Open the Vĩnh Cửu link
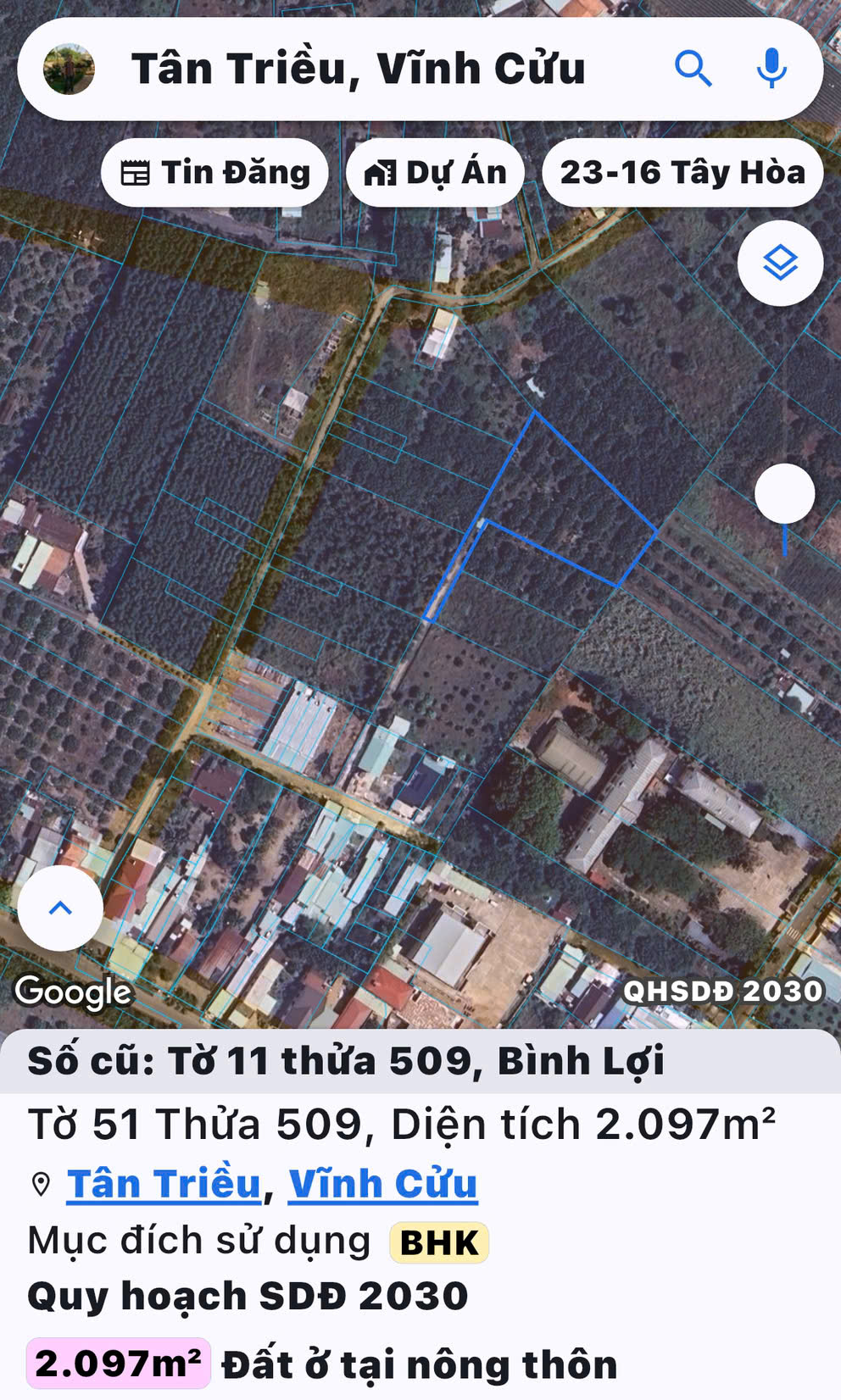This screenshot has width=841, height=1400. coord(383,1184)
